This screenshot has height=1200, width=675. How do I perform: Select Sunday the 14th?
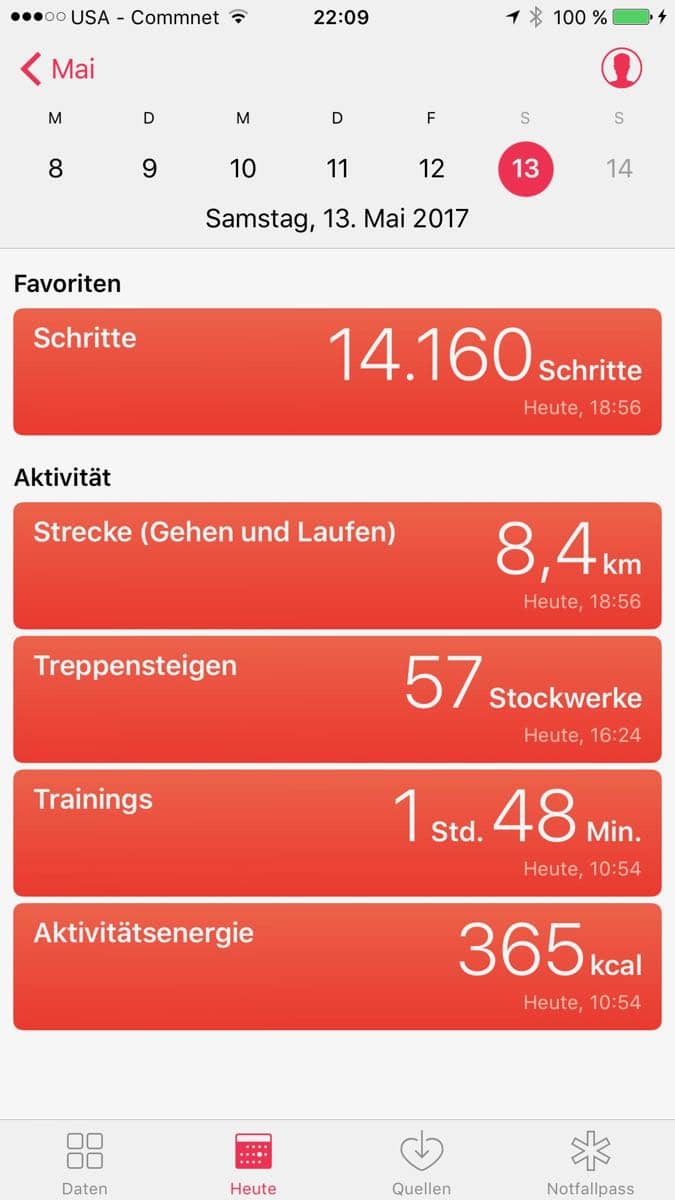pyautogui.click(x=619, y=168)
